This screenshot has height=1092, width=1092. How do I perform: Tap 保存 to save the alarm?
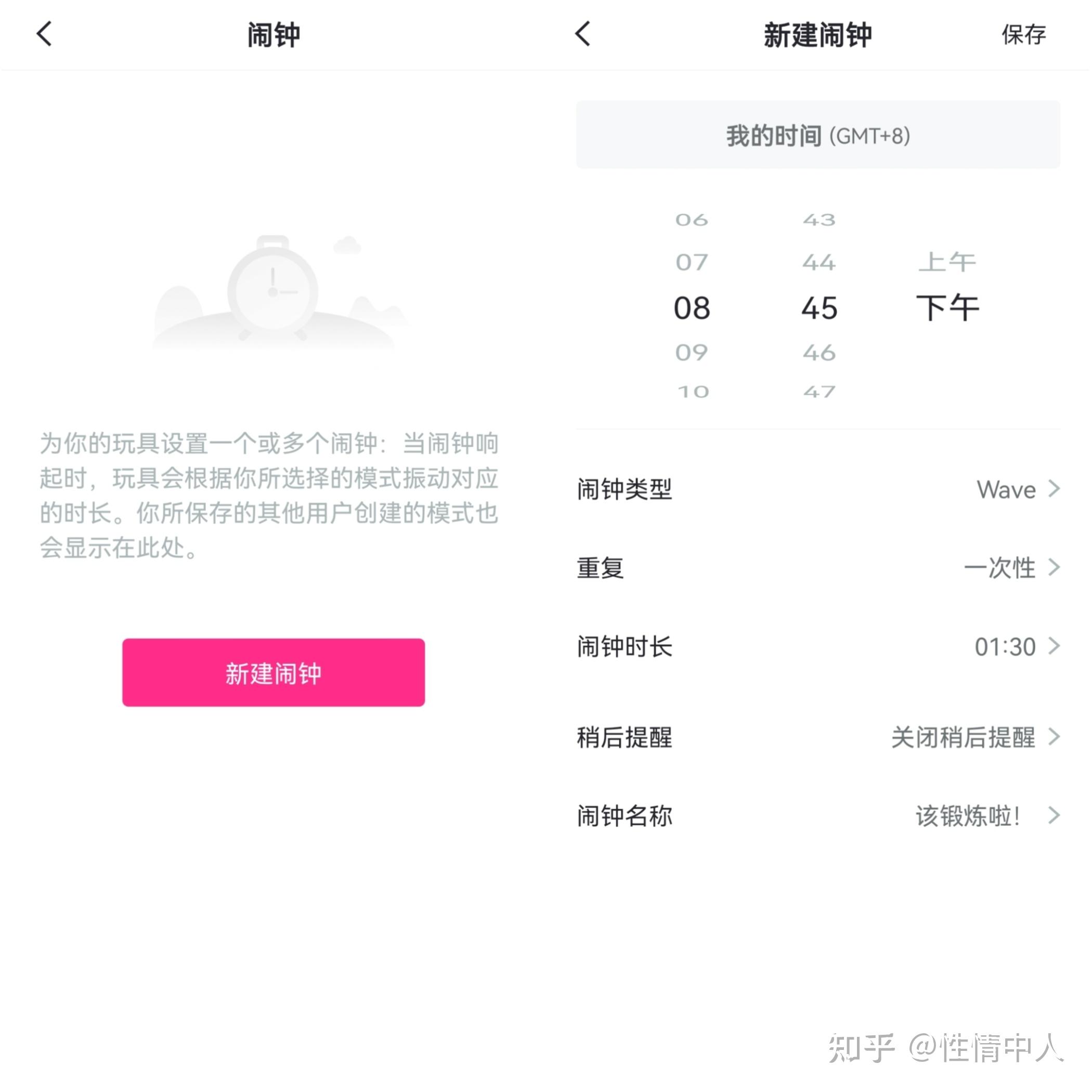(x=1023, y=35)
